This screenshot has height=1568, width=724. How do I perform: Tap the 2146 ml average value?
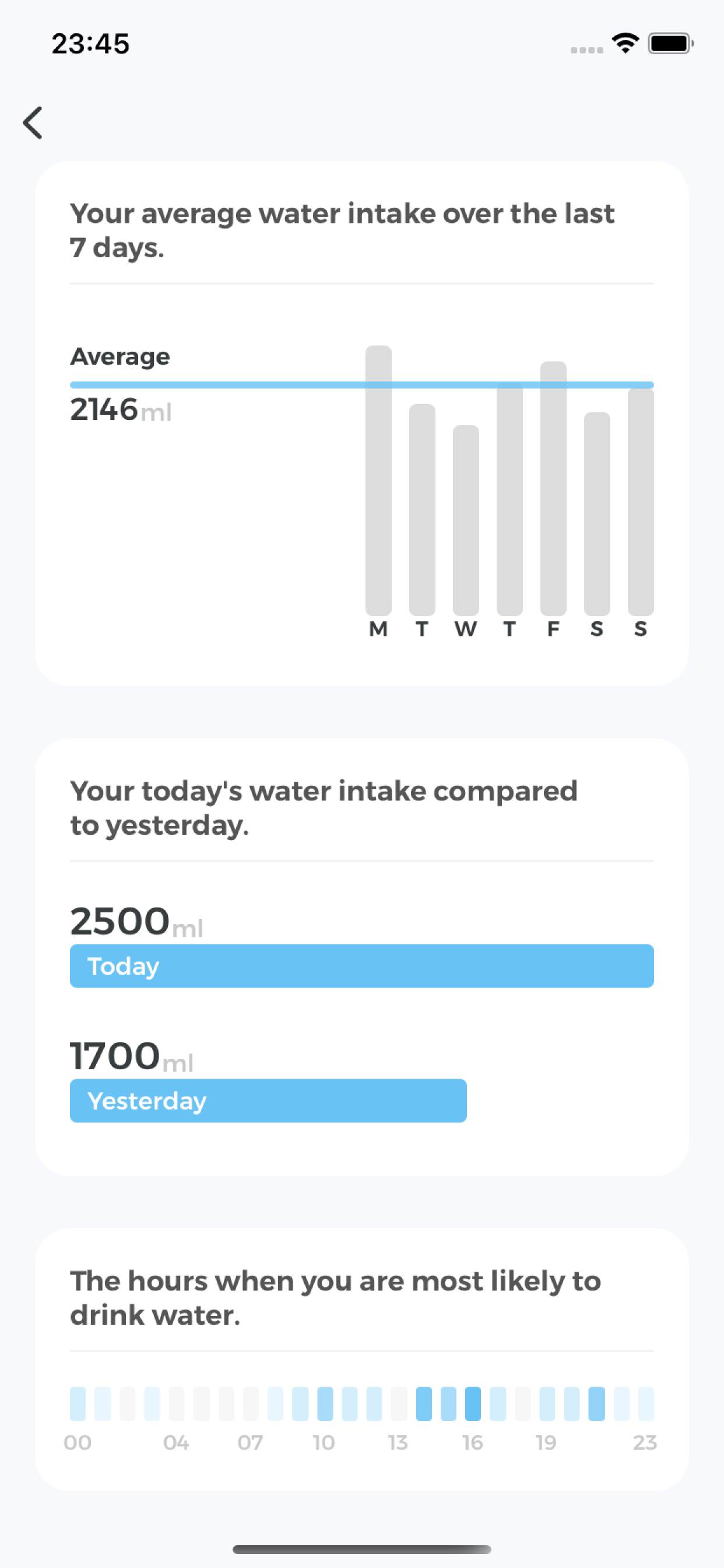point(105,411)
